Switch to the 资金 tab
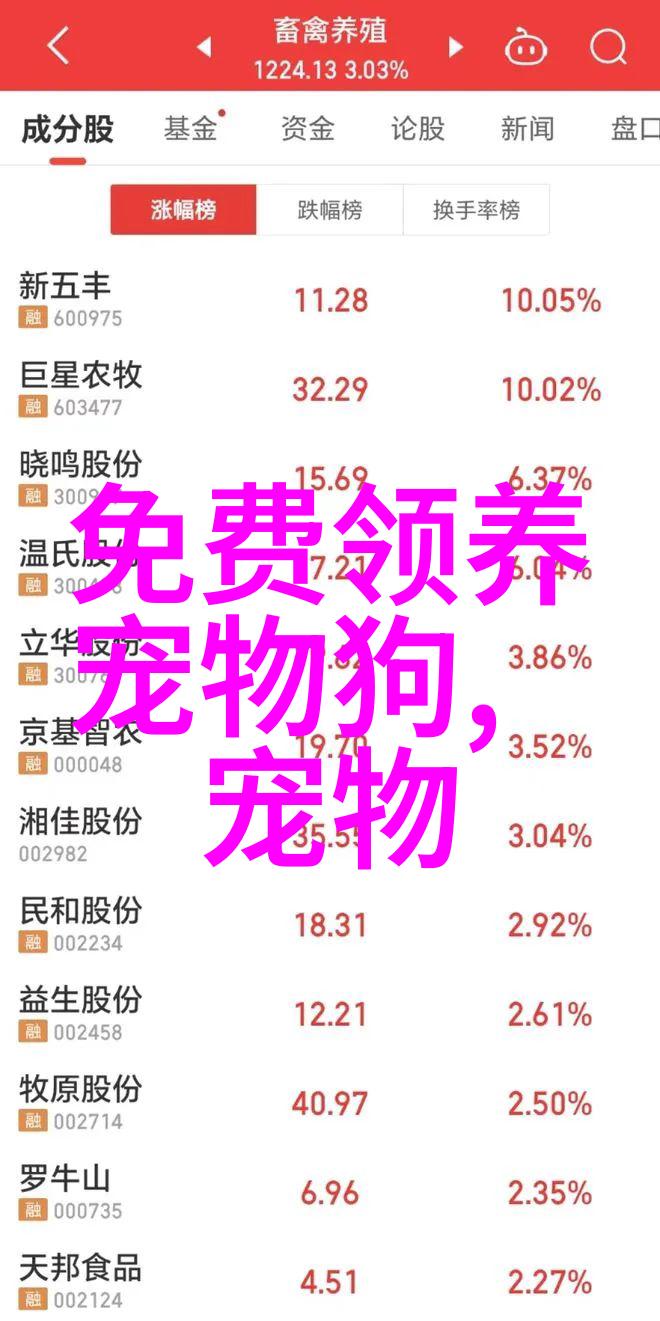 pos(306,128)
